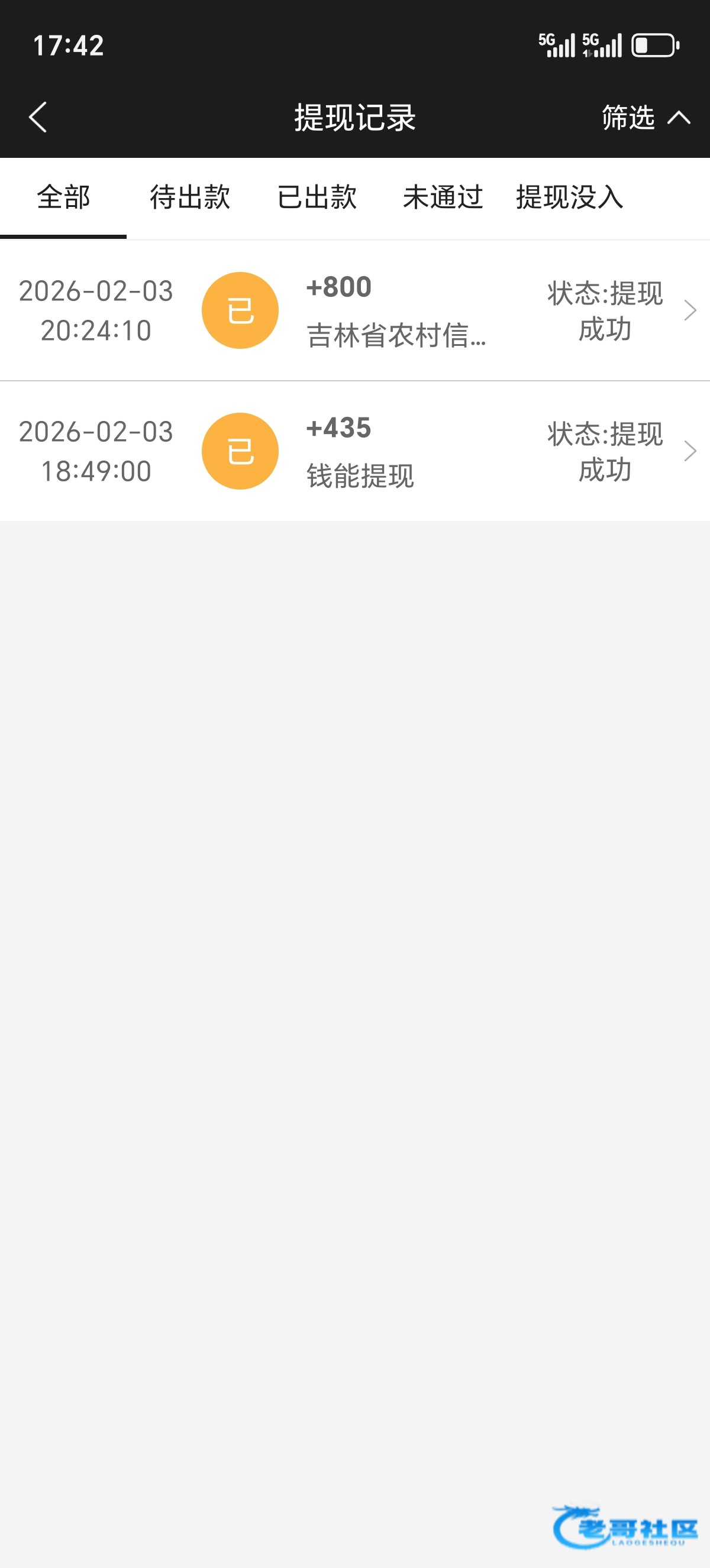Go back from 提现记录 page
This screenshot has width=710, height=1568.
coord(38,117)
